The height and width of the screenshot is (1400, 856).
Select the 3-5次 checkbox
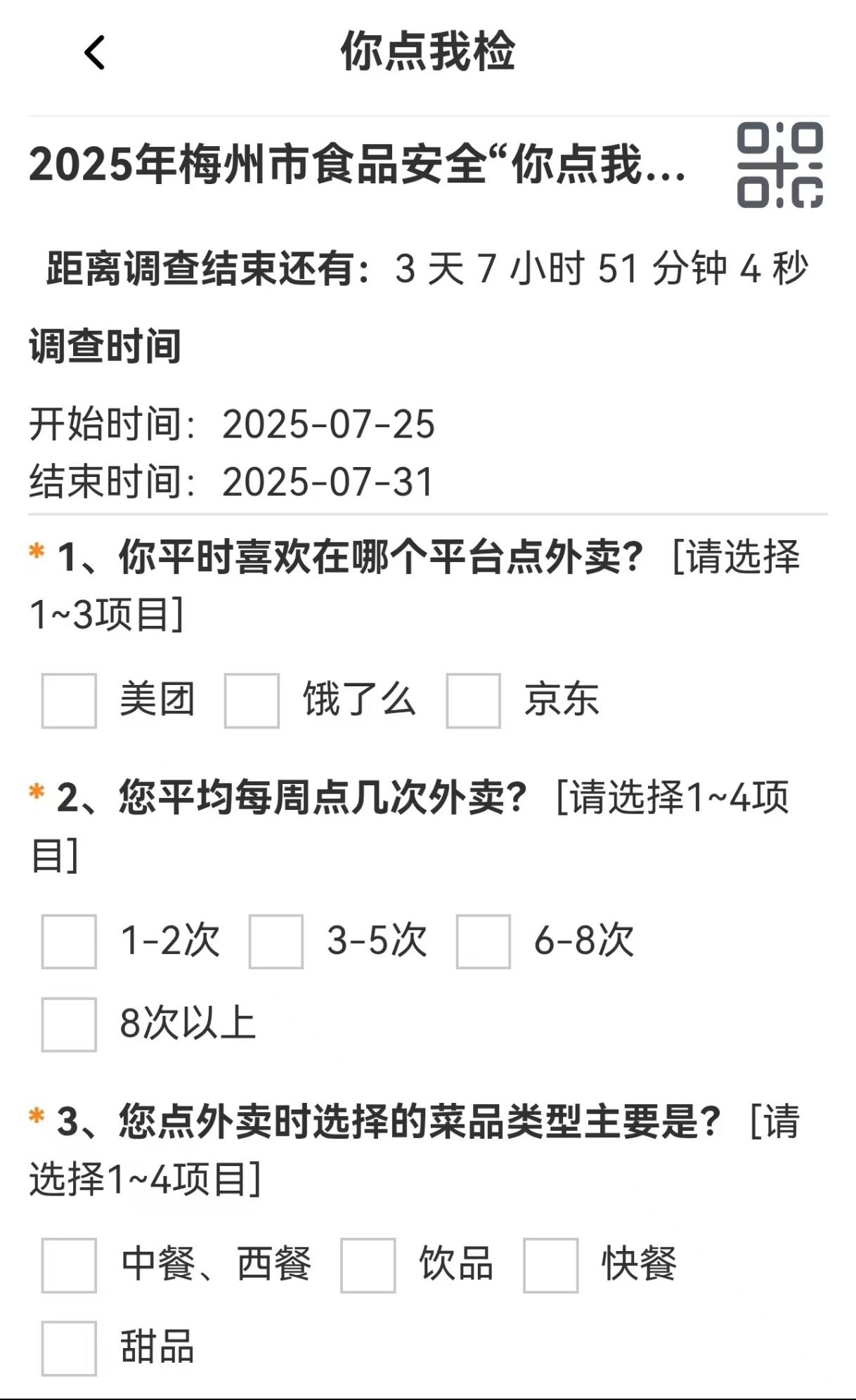(276, 941)
